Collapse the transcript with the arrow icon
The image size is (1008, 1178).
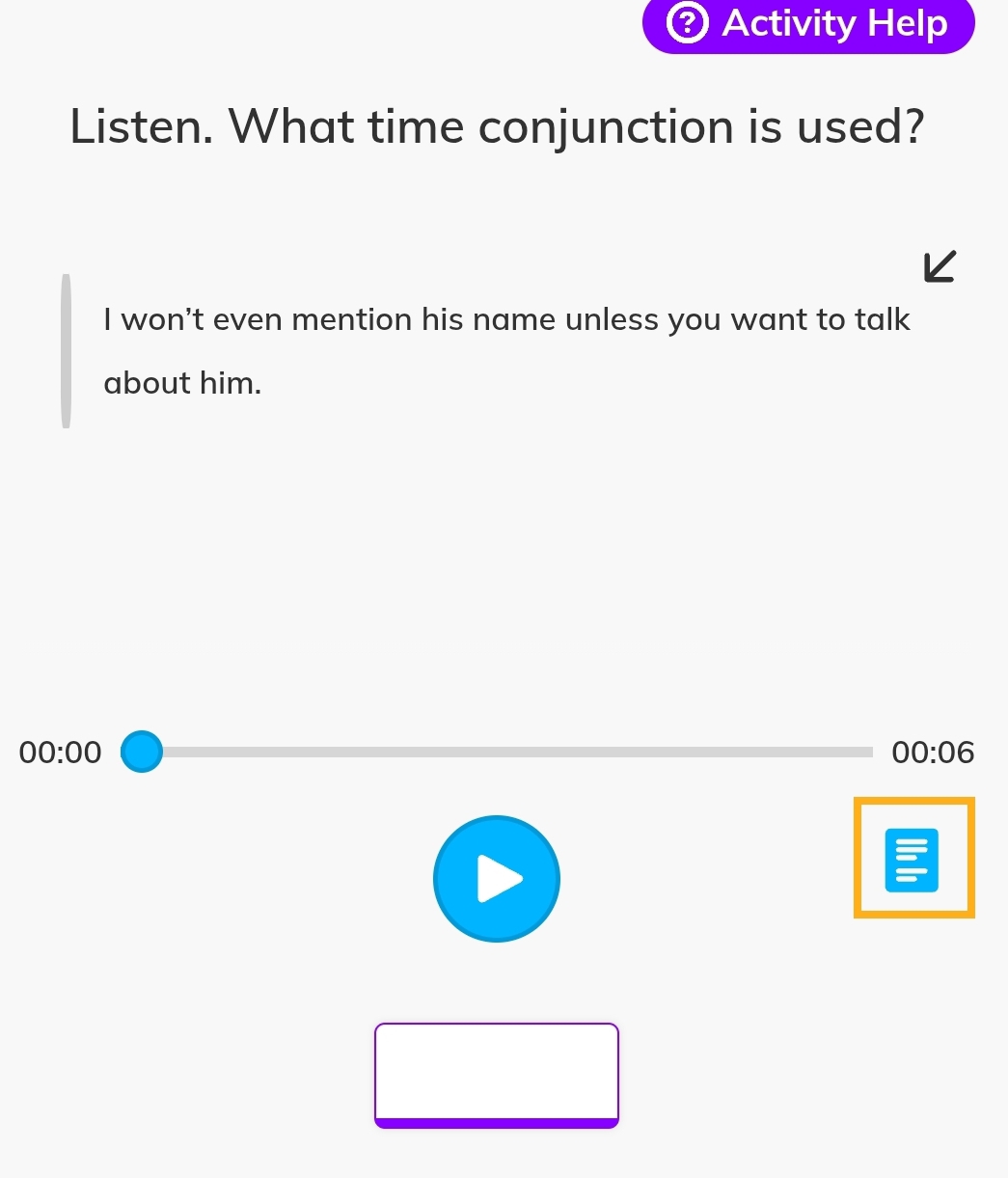click(x=940, y=267)
